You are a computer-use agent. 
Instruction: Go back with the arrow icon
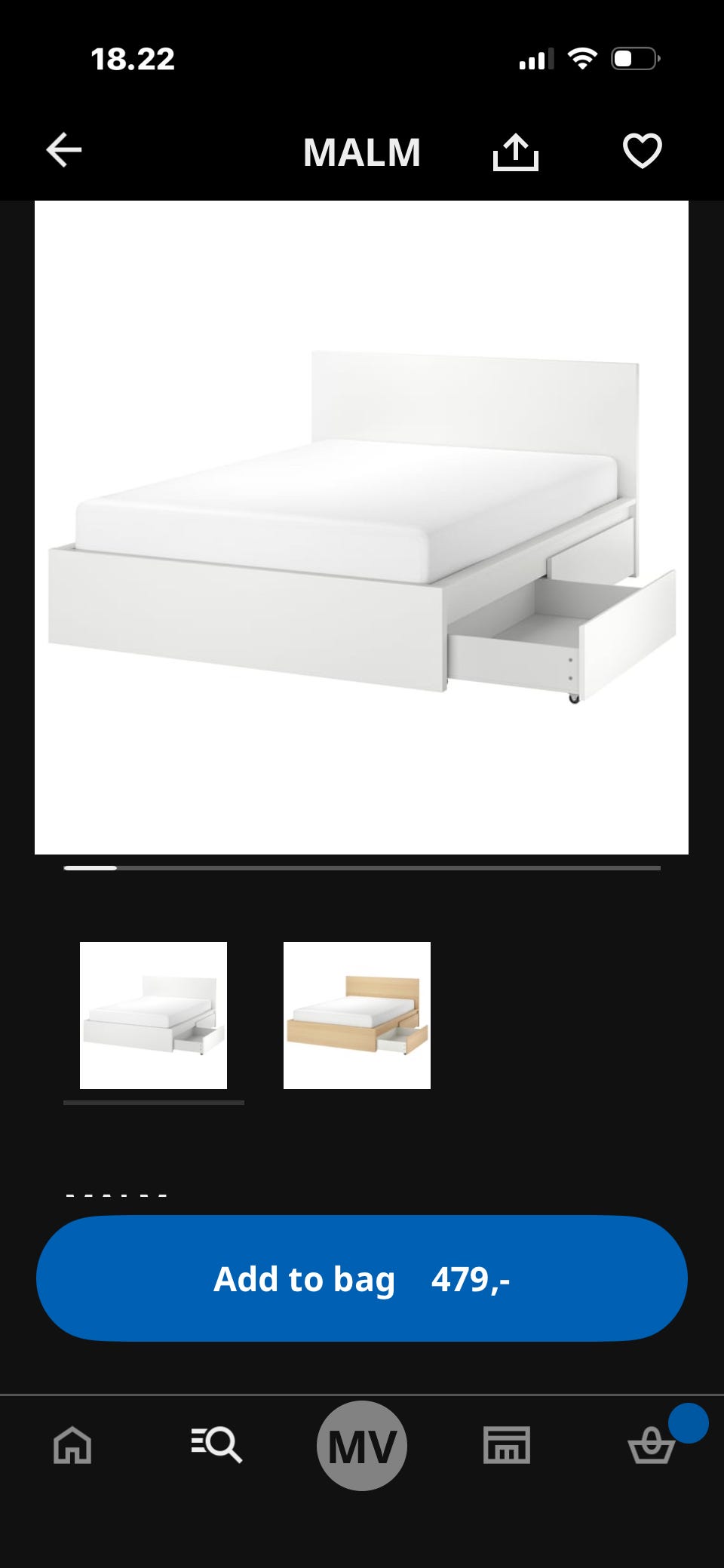coord(64,150)
